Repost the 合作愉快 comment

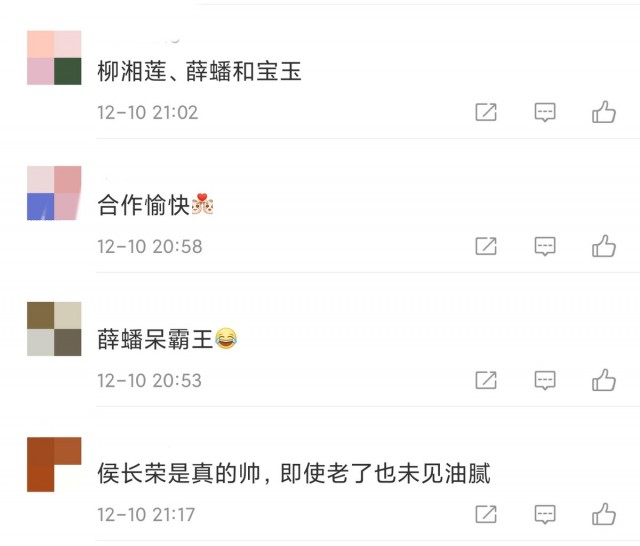(486, 246)
